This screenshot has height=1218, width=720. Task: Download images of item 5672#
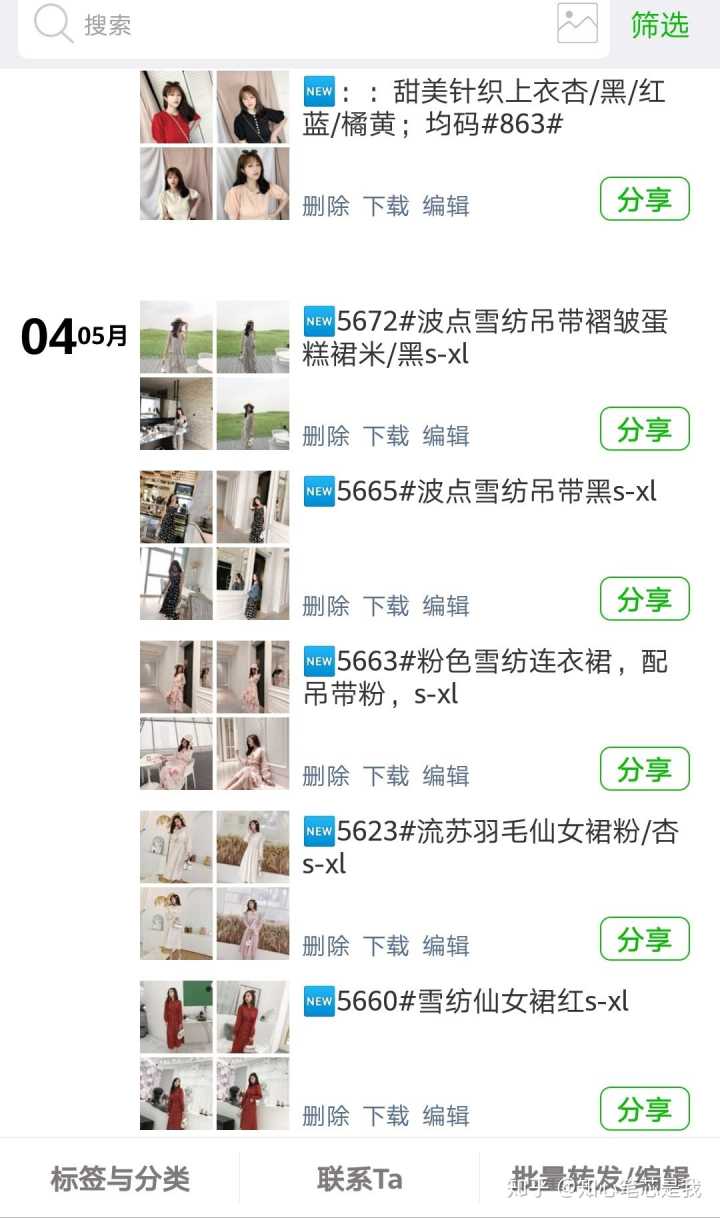[x=386, y=436]
